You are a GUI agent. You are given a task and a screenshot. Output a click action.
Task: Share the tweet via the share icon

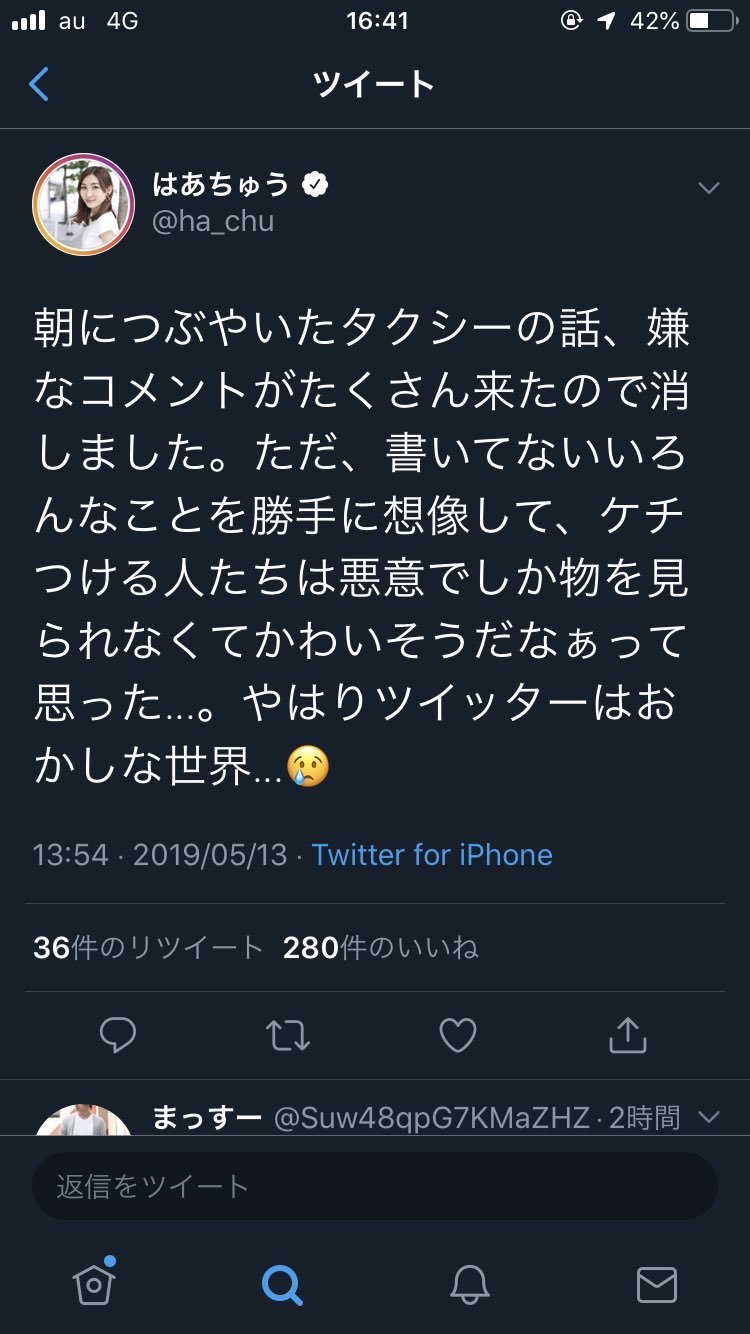pos(627,1035)
